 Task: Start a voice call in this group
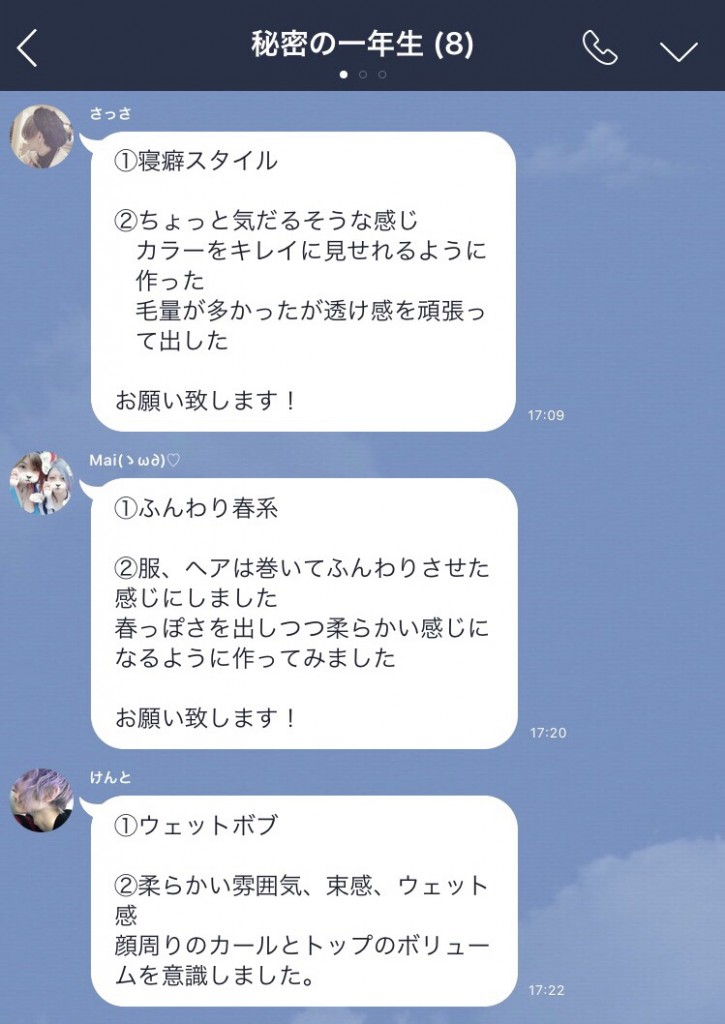tap(600, 47)
